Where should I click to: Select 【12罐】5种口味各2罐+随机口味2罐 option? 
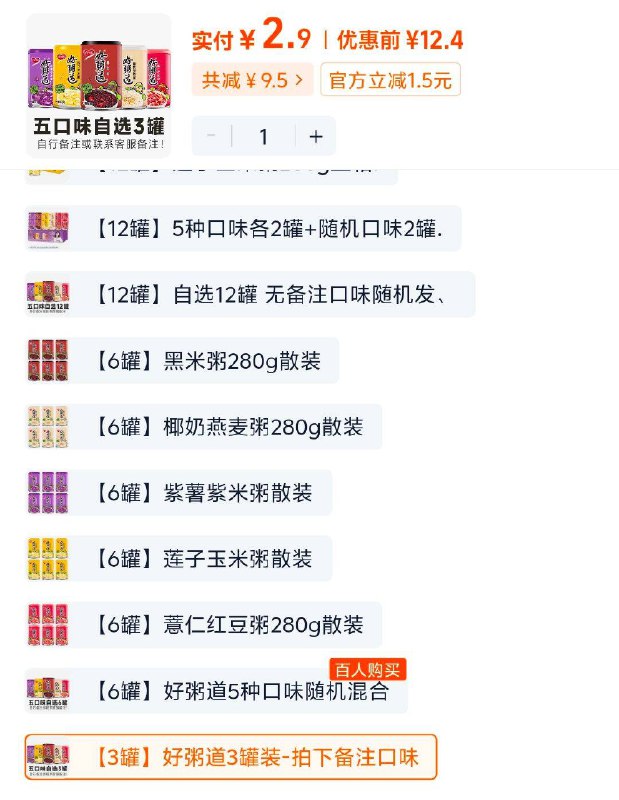pos(243,229)
